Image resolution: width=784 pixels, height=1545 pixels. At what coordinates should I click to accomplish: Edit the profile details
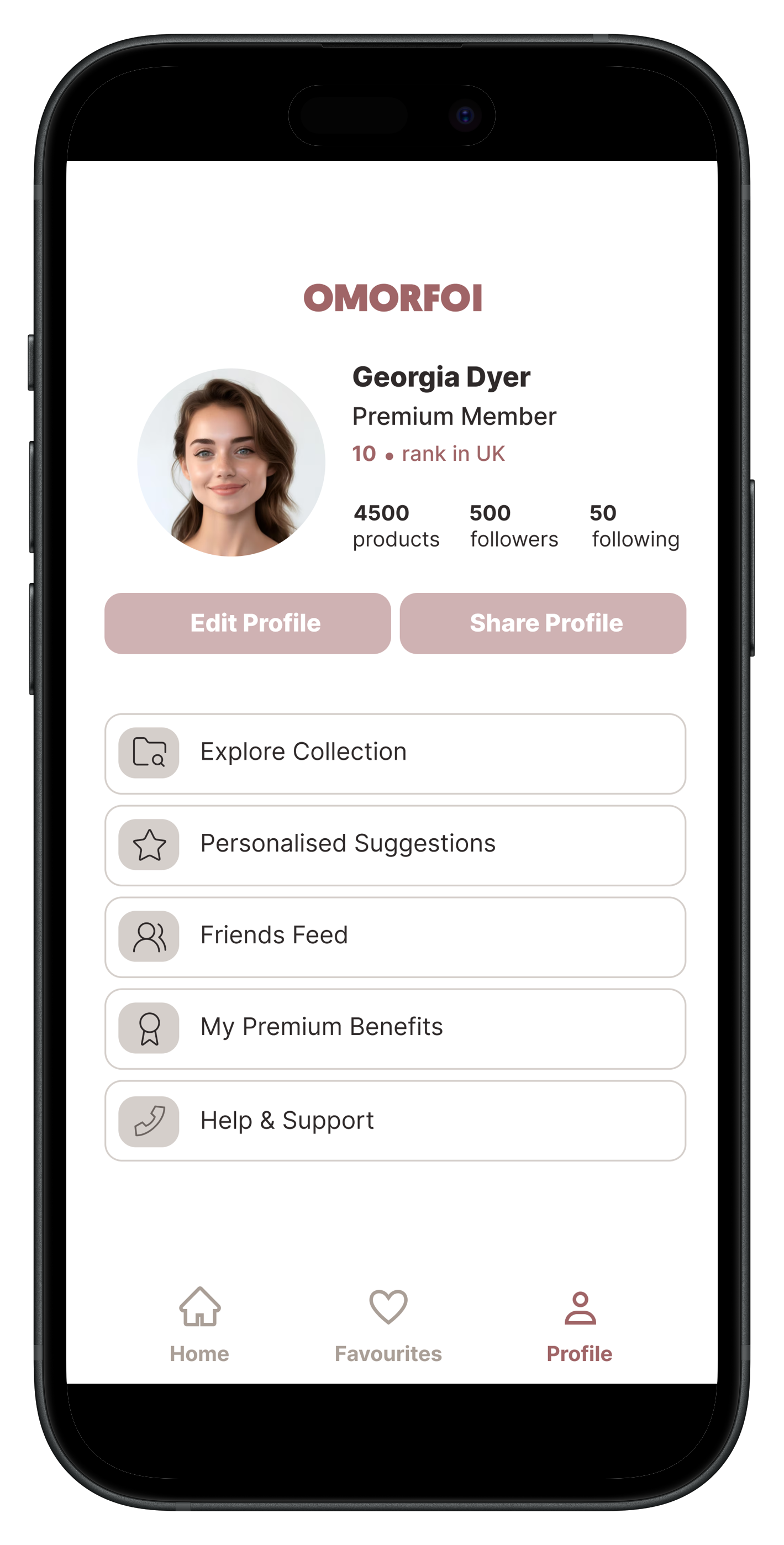point(247,623)
